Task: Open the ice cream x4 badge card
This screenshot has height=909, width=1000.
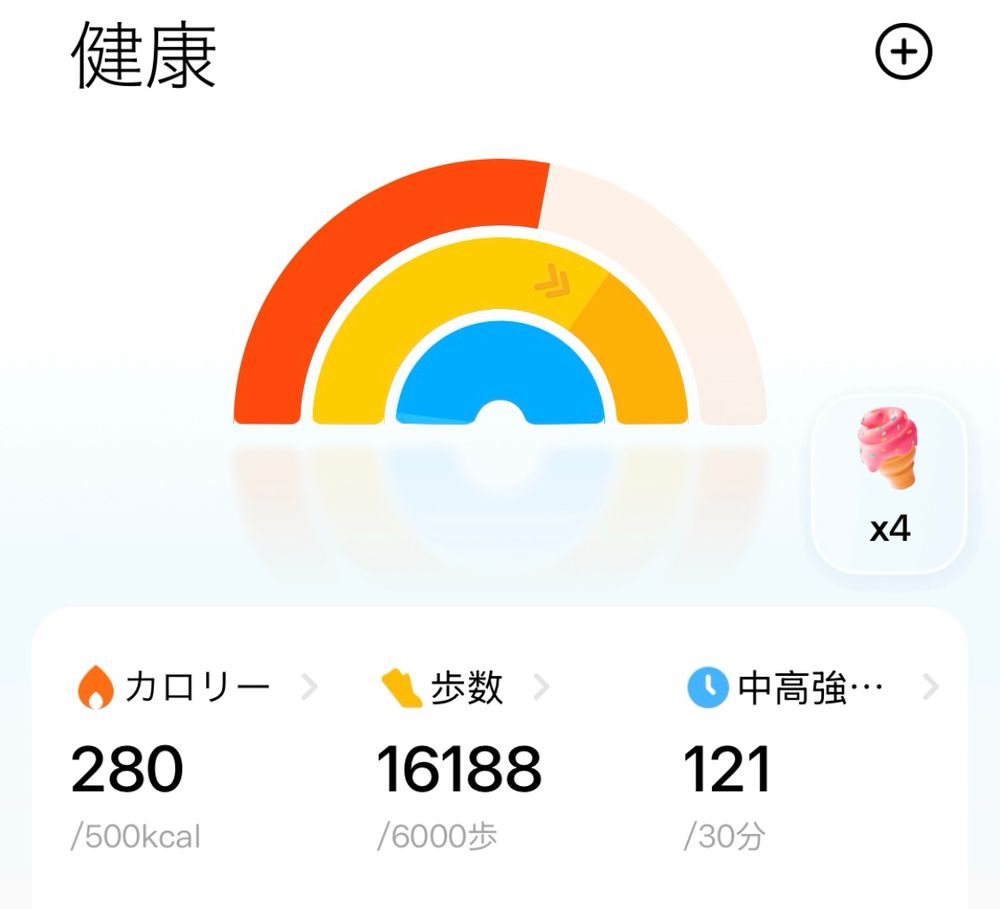Action: [889, 484]
